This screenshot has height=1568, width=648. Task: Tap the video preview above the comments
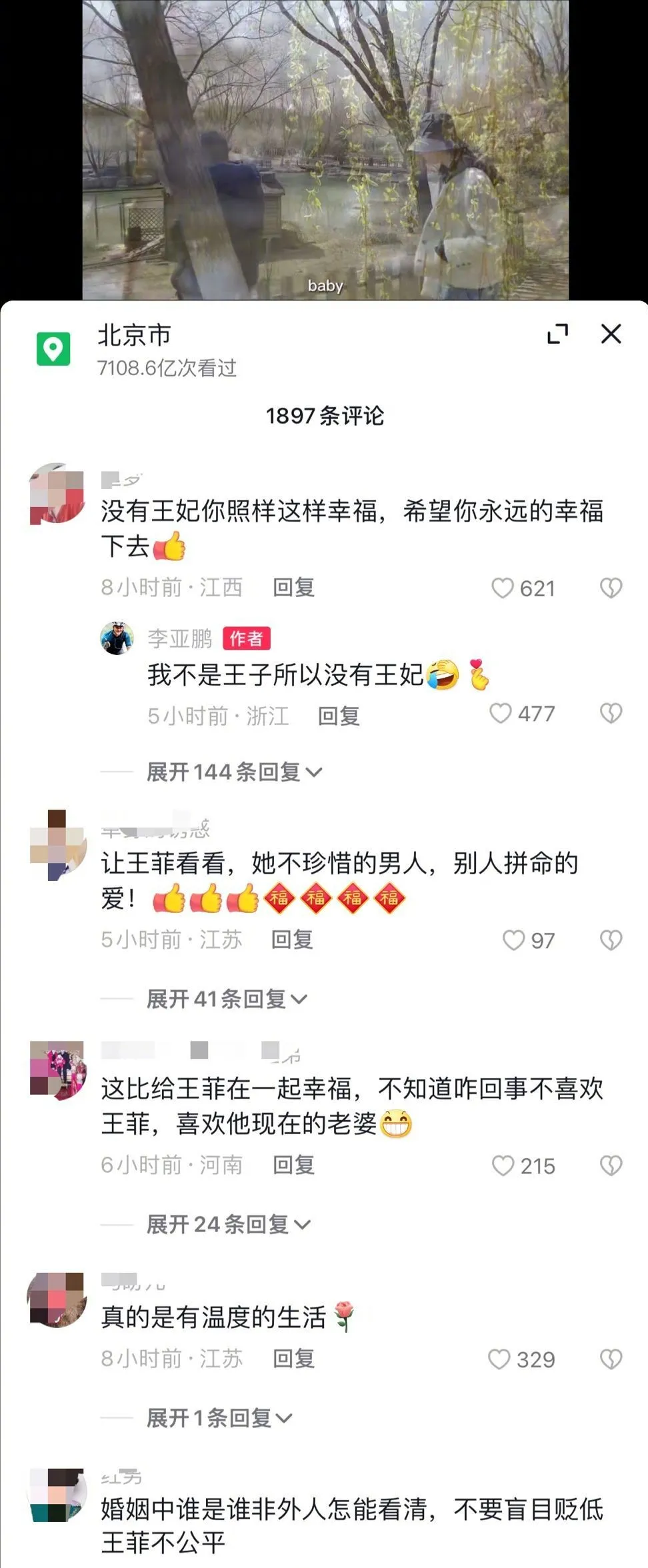click(325, 150)
